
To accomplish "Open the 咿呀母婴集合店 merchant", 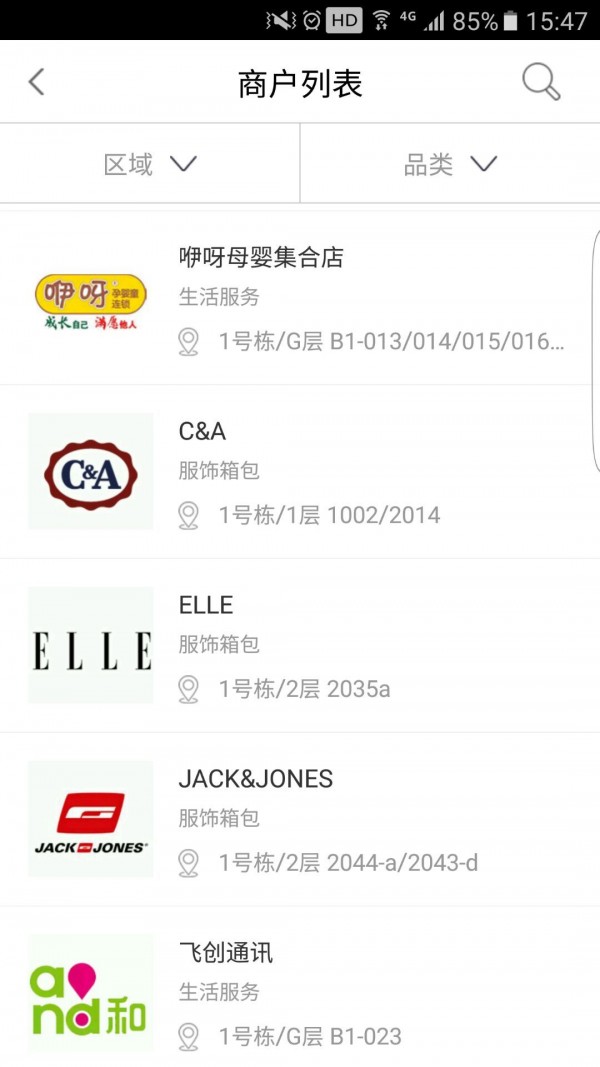I will click(300, 298).
